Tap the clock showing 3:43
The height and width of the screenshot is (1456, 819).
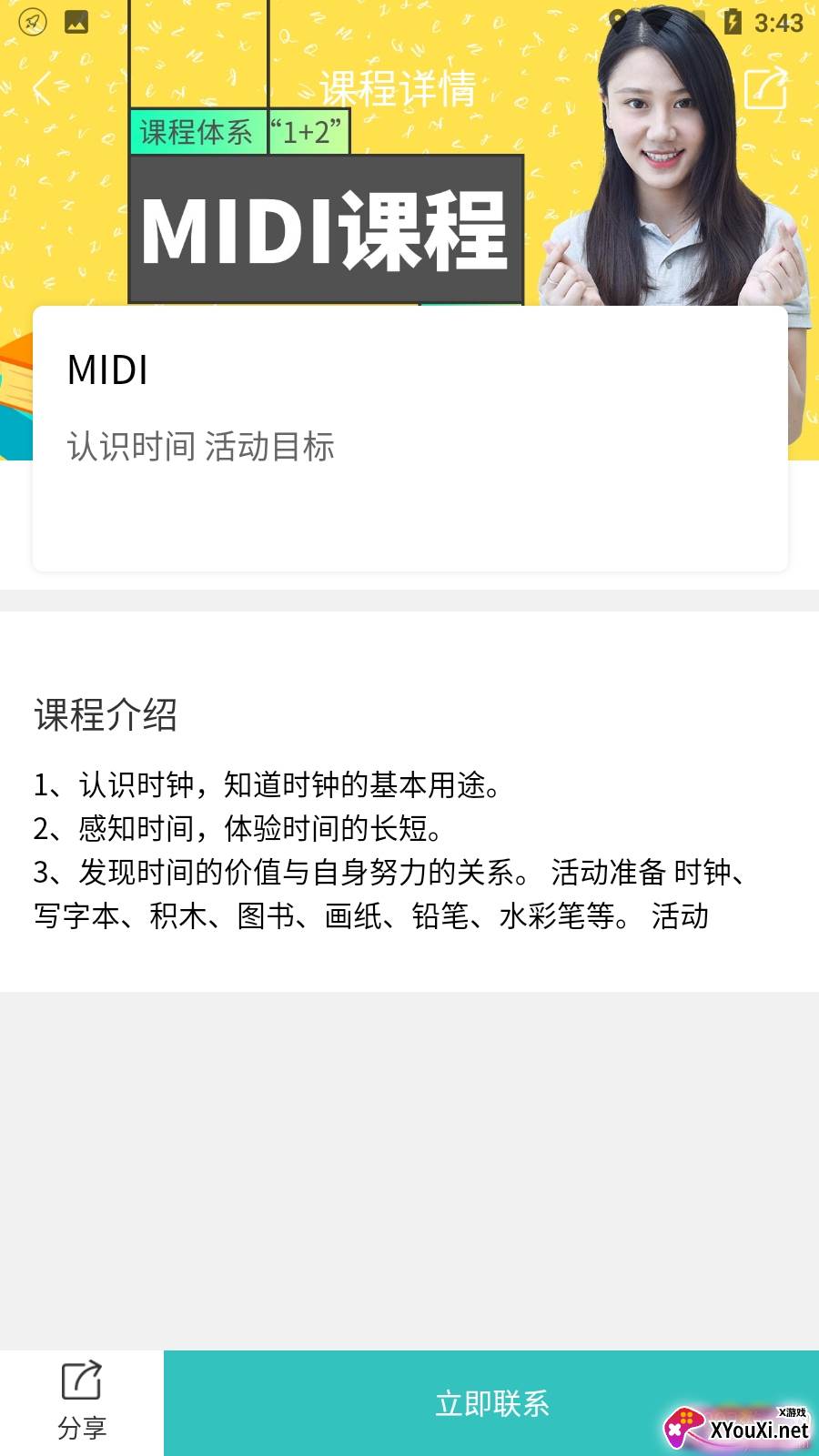click(781, 23)
